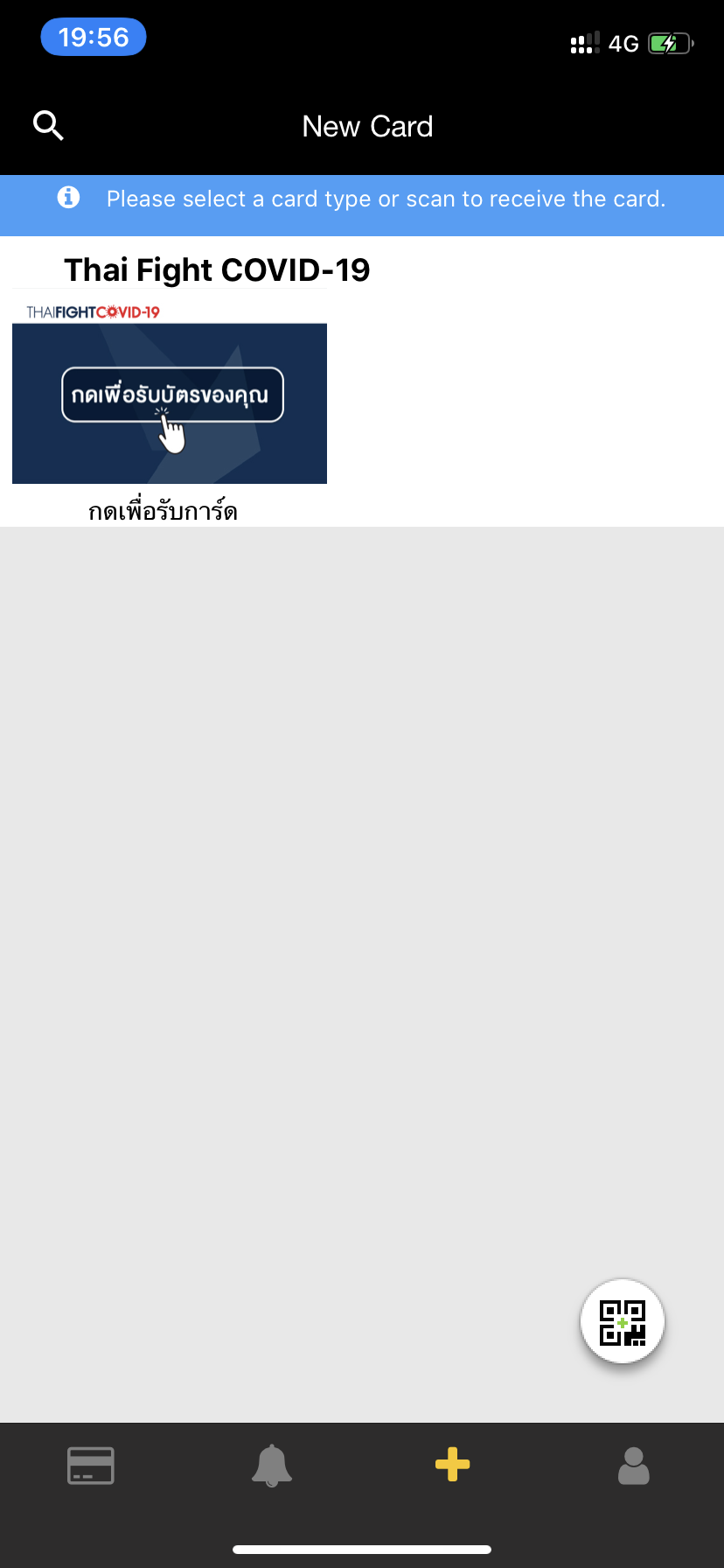Open the notifications bell tab
724x1568 pixels.
pos(272,1465)
